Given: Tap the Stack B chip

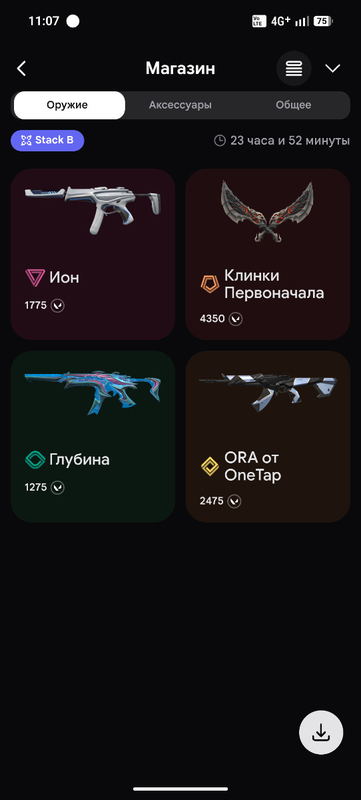Looking at the screenshot, I should point(47,140).
